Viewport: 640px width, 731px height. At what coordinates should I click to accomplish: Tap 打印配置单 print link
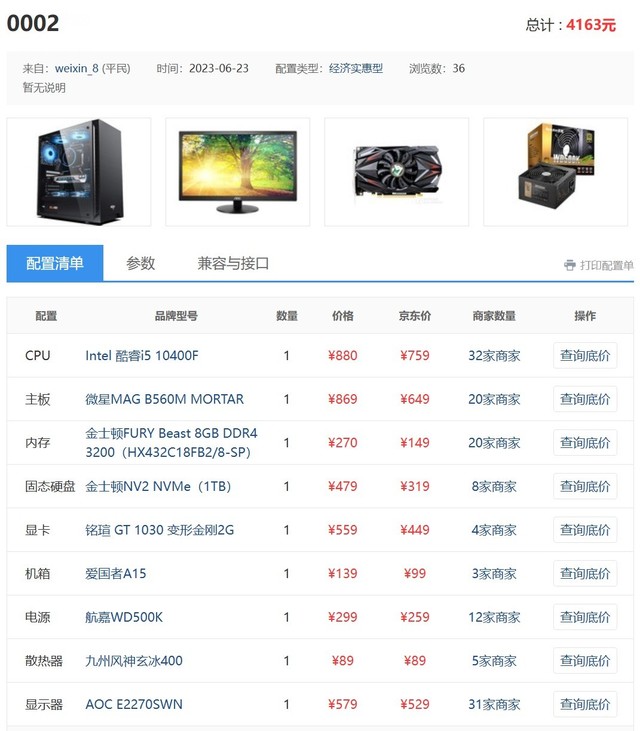click(599, 265)
